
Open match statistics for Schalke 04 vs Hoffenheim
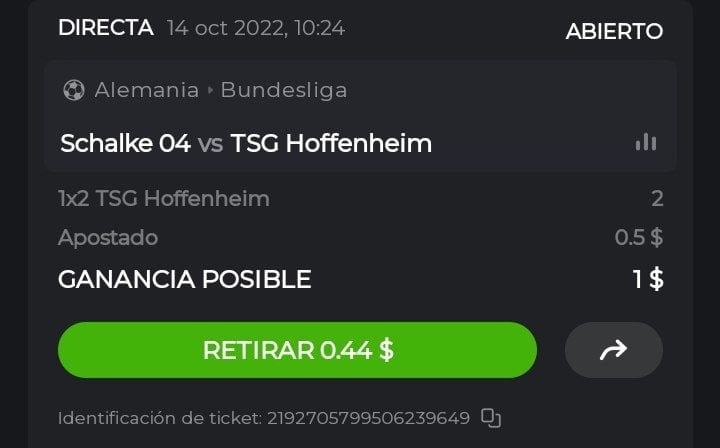coord(646,143)
